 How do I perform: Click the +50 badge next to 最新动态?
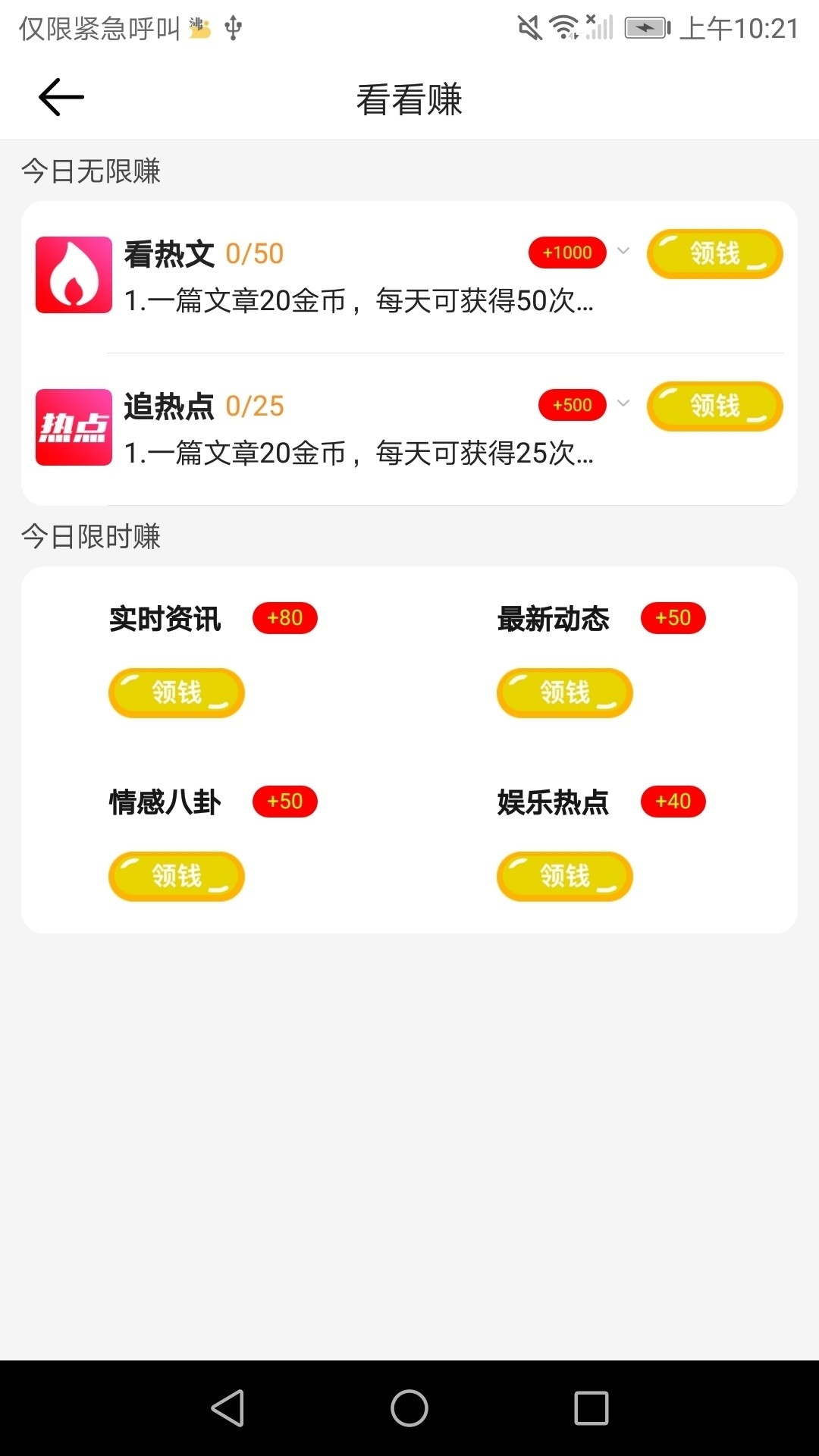pyautogui.click(x=673, y=618)
